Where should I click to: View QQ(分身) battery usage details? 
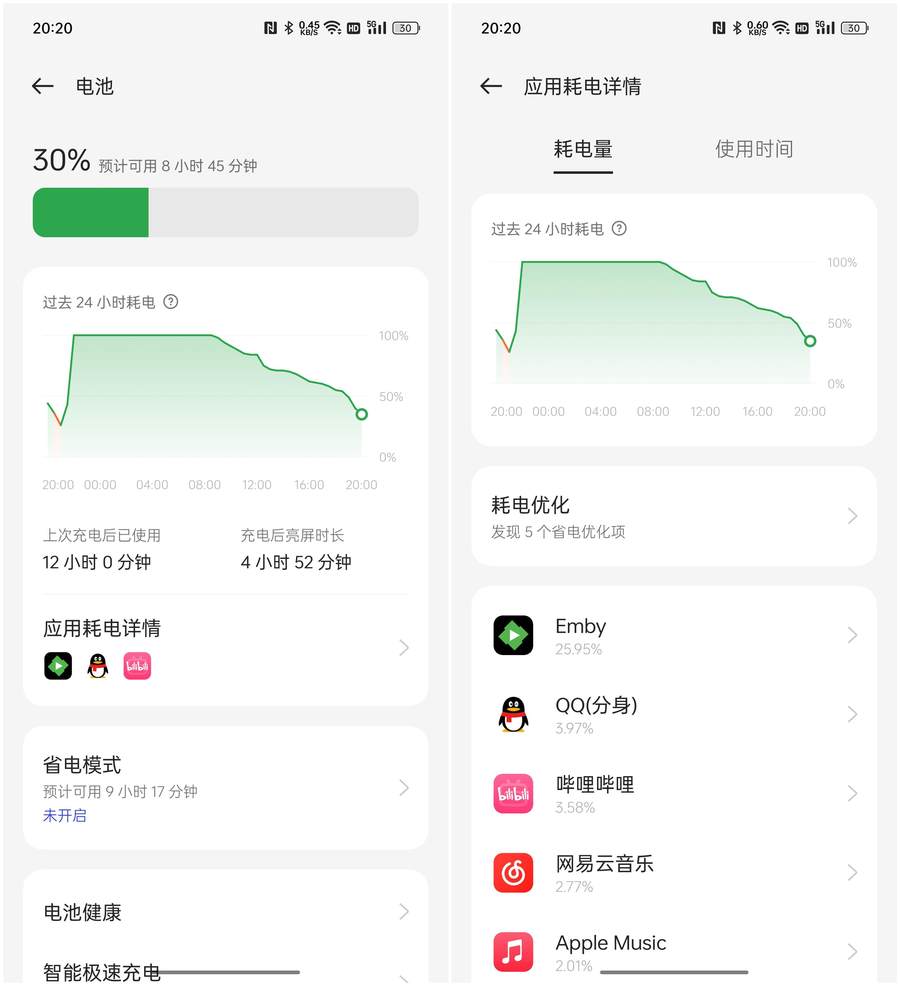[673, 714]
